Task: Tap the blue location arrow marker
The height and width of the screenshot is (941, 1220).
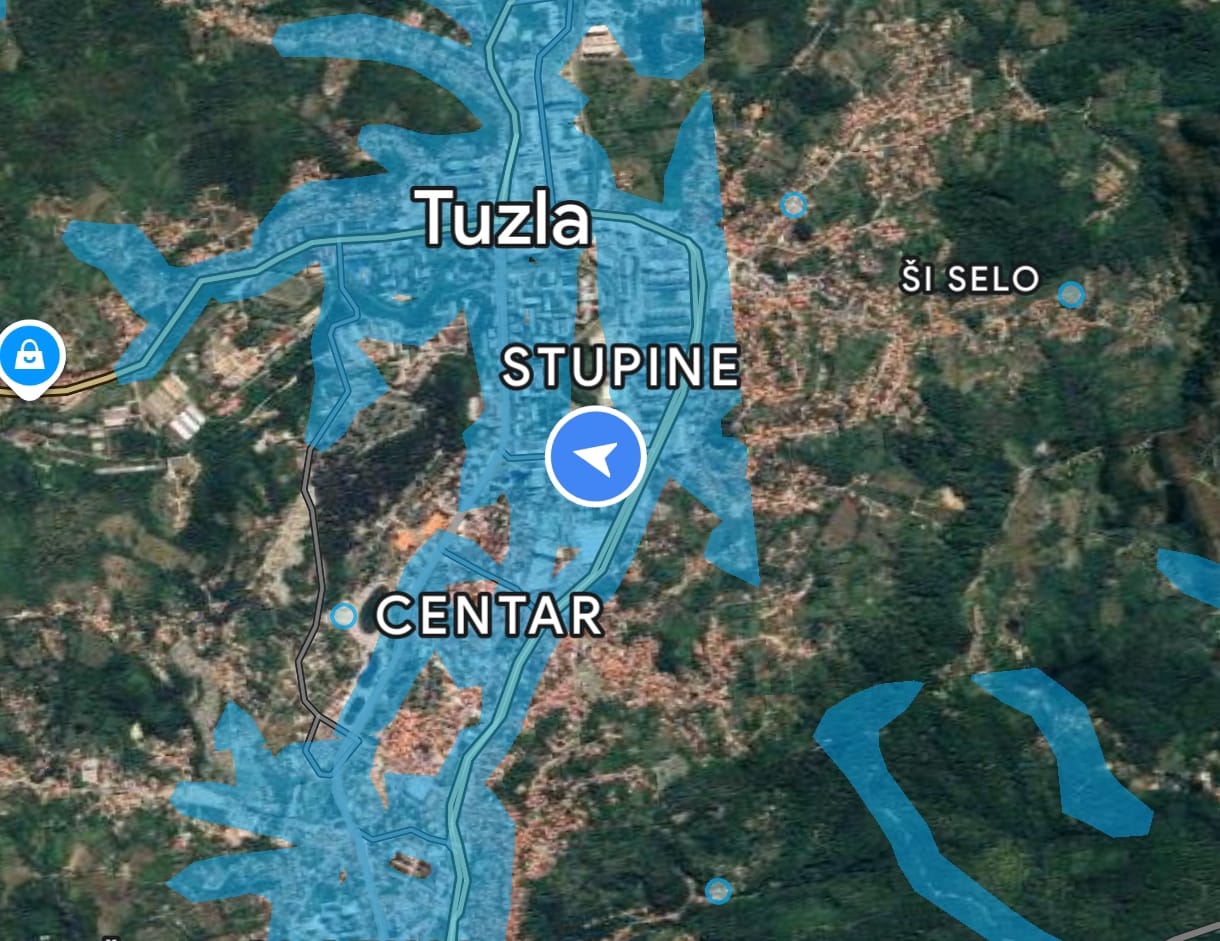Action: pyautogui.click(x=596, y=458)
